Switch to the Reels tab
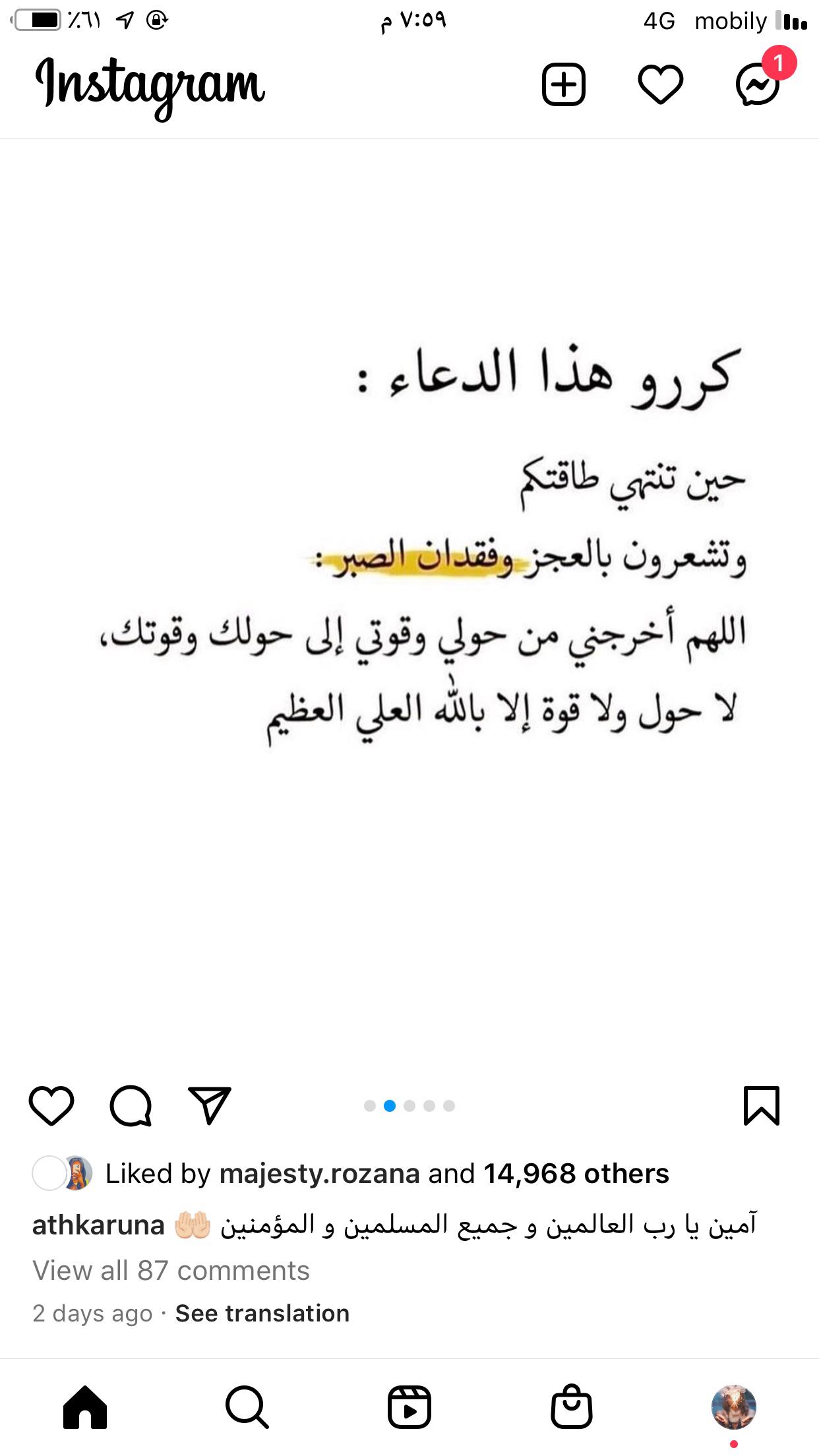The height and width of the screenshot is (1456, 819). 409,1407
